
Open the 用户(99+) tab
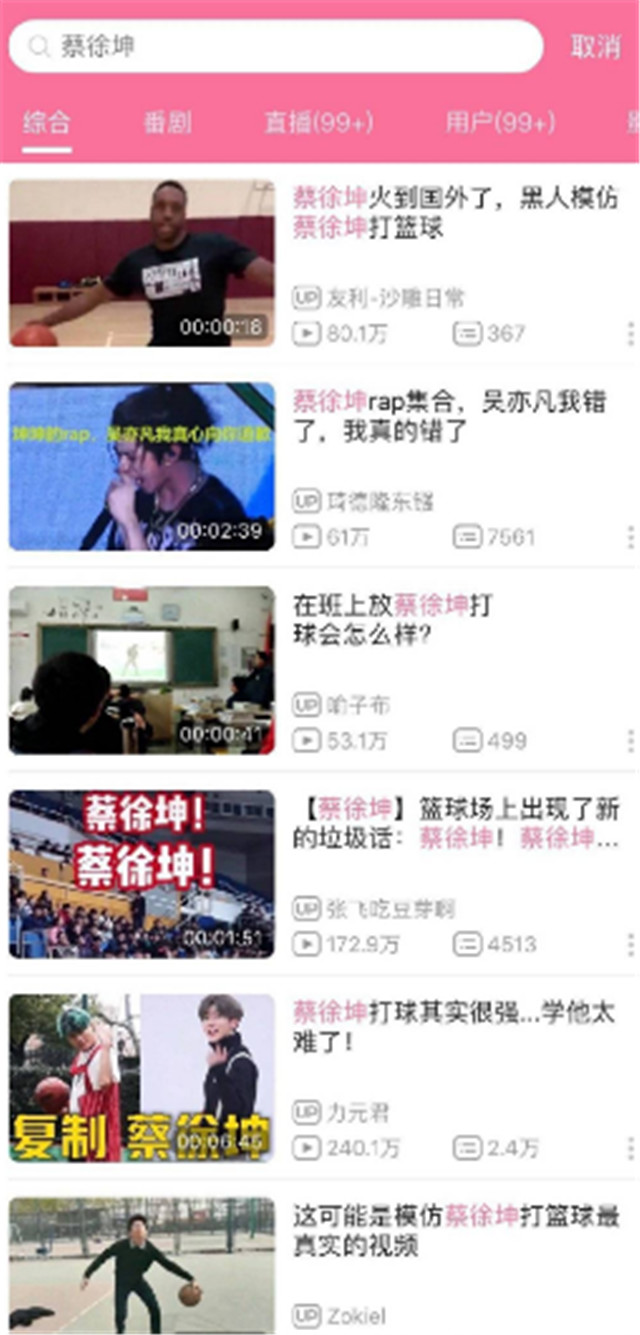pyautogui.click(x=499, y=123)
